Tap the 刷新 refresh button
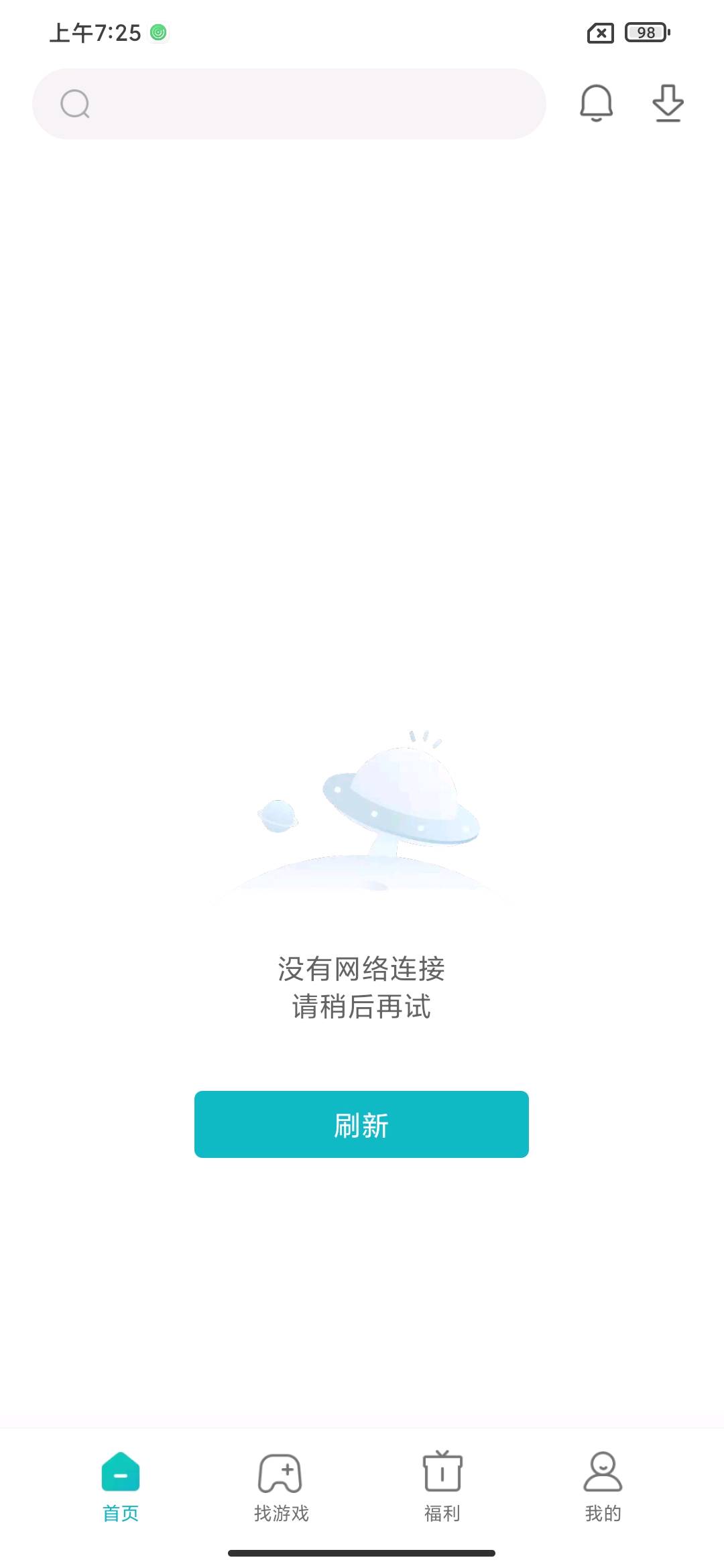This screenshot has height=1568, width=724. coord(361,1124)
